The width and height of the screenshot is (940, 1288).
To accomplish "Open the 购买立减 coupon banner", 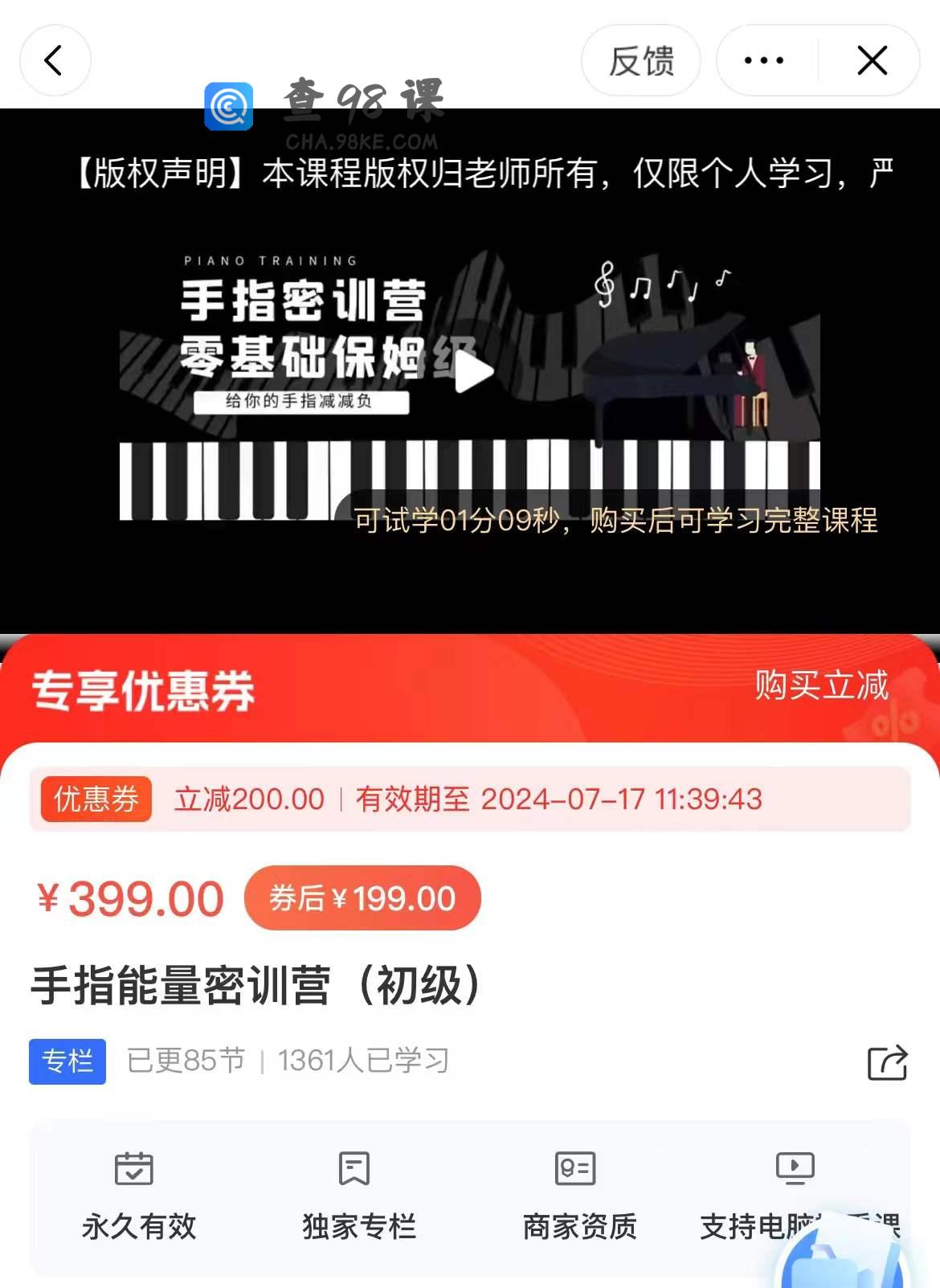I will click(x=820, y=685).
